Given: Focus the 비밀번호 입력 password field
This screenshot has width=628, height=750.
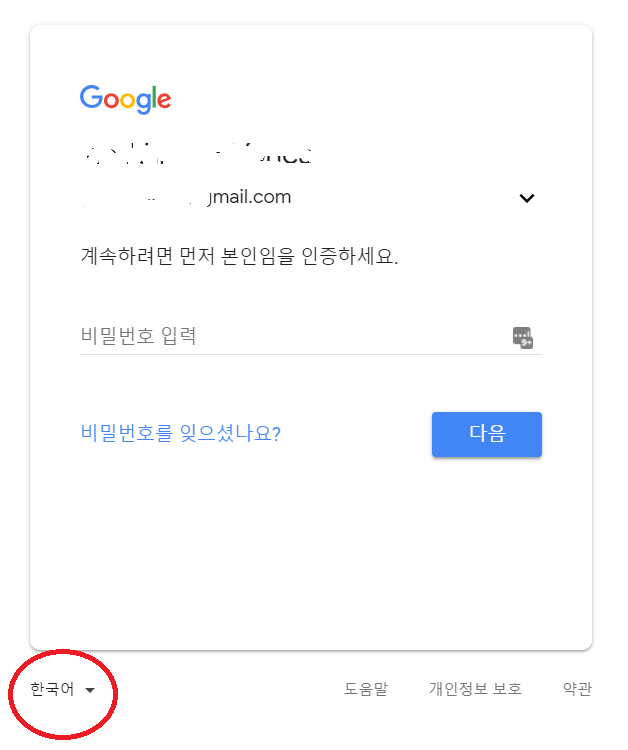Looking at the screenshot, I should pos(290,336).
